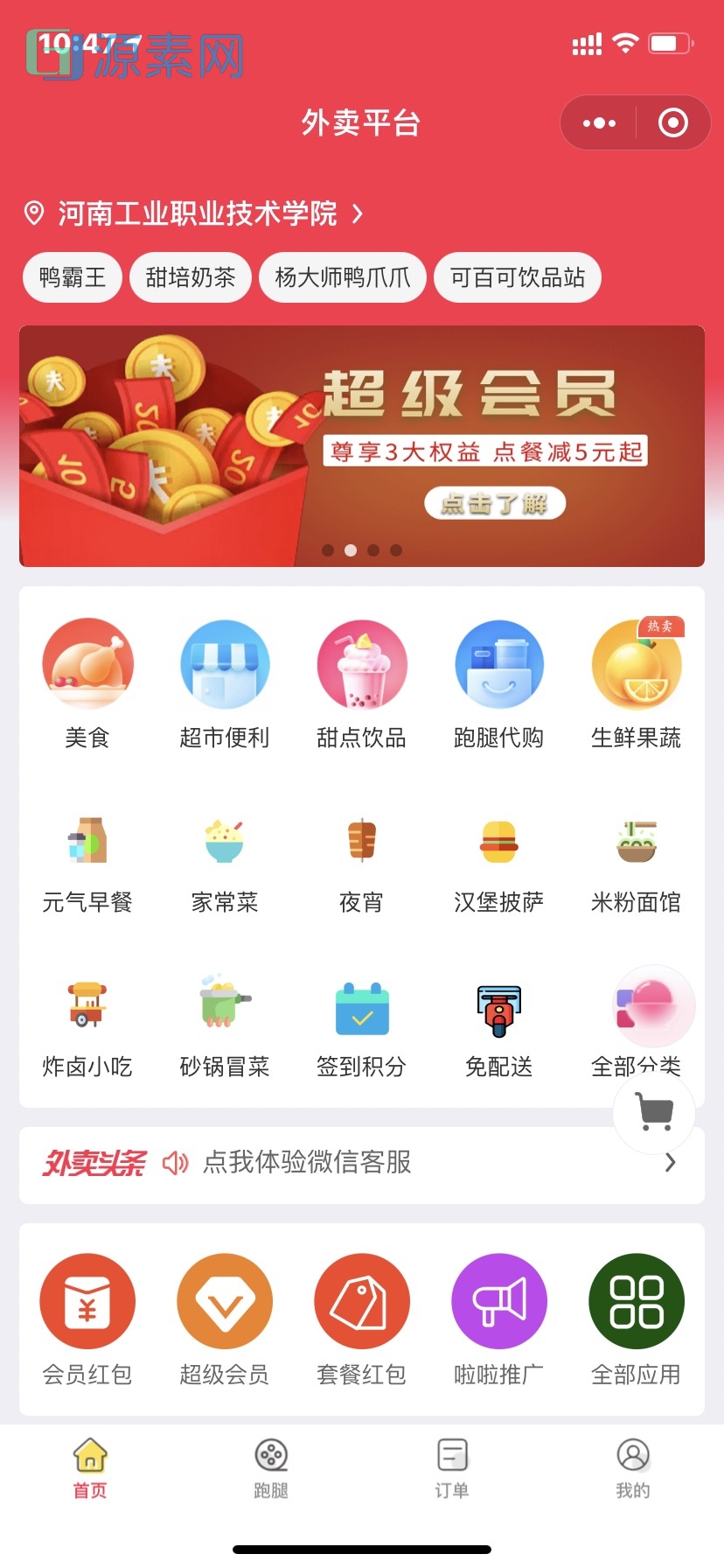The height and width of the screenshot is (1568, 724).
Task: Select the 超市便利 convenience store icon
Action: (225, 665)
